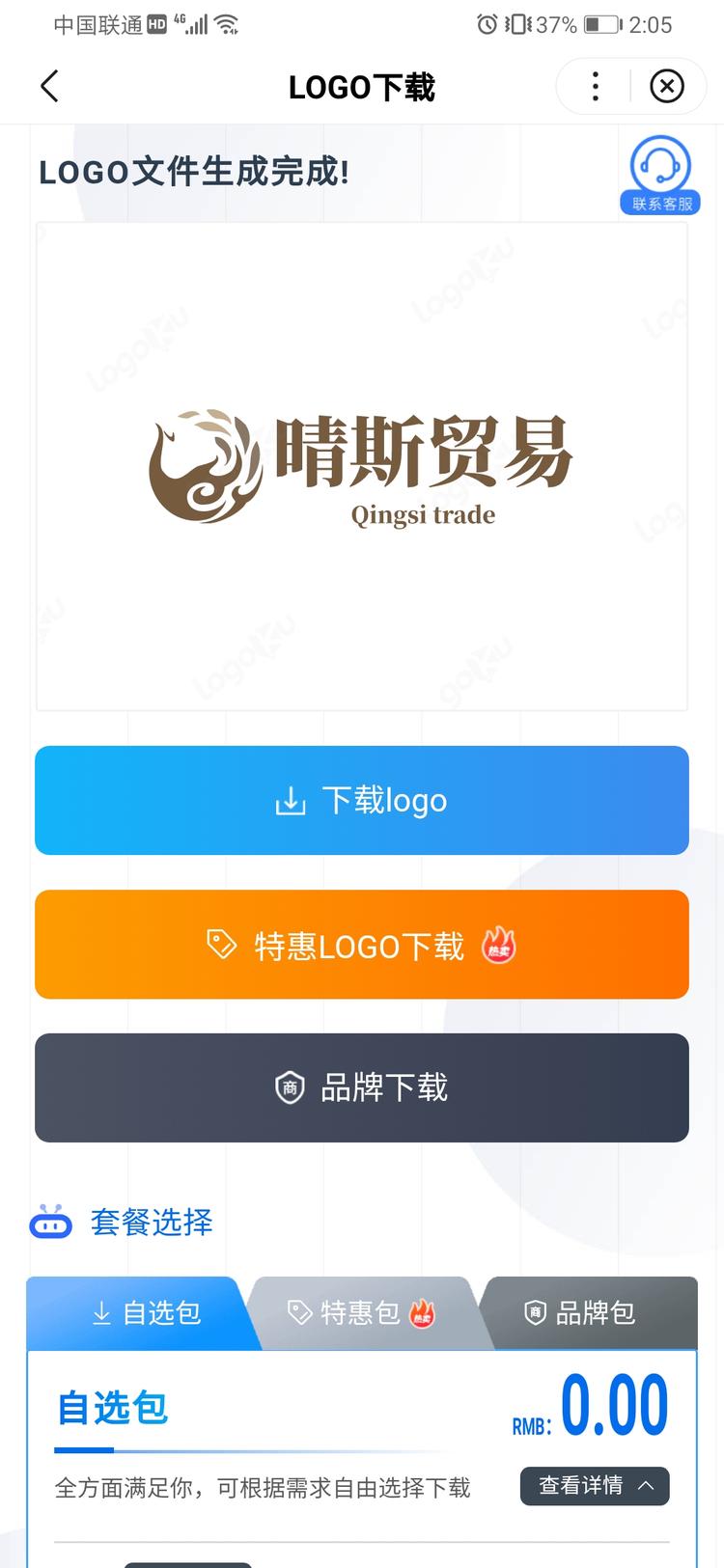Open the generated 晴斯贸易 logo preview
Screen dimensions: 724x1568
[x=362, y=467]
